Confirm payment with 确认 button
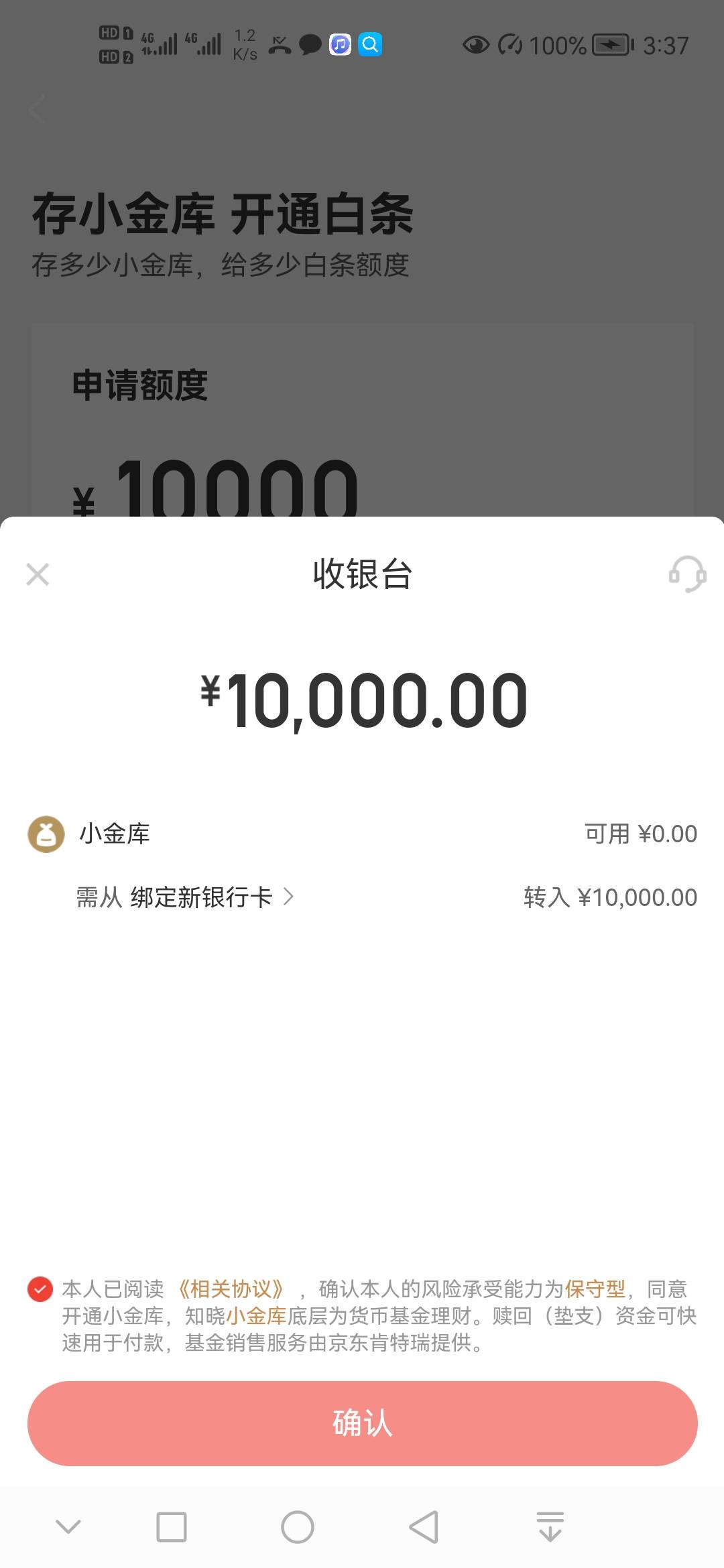Viewport: 724px width, 1568px height. pos(362,1423)
